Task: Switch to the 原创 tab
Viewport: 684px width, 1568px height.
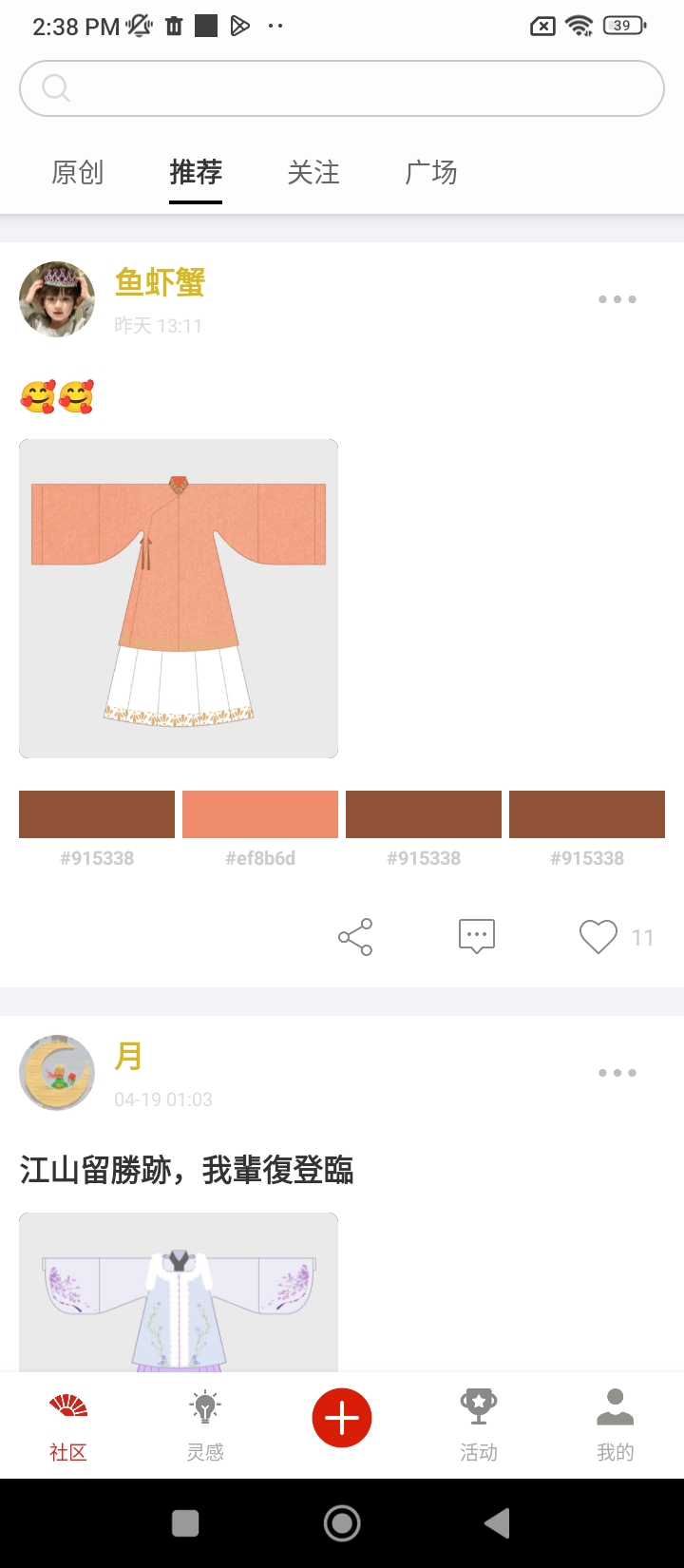Action: pos(78,172)
